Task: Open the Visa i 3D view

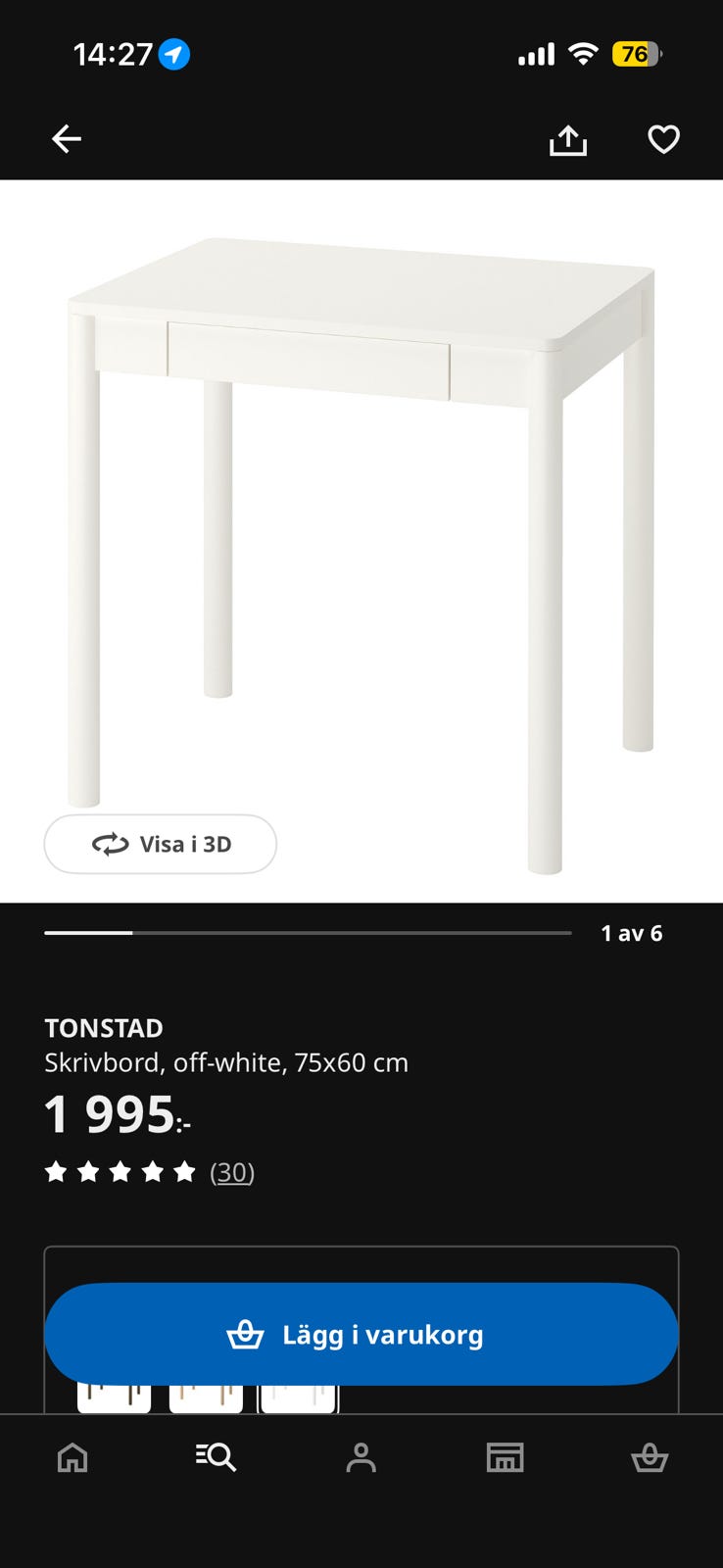Action: pos(161,844)
